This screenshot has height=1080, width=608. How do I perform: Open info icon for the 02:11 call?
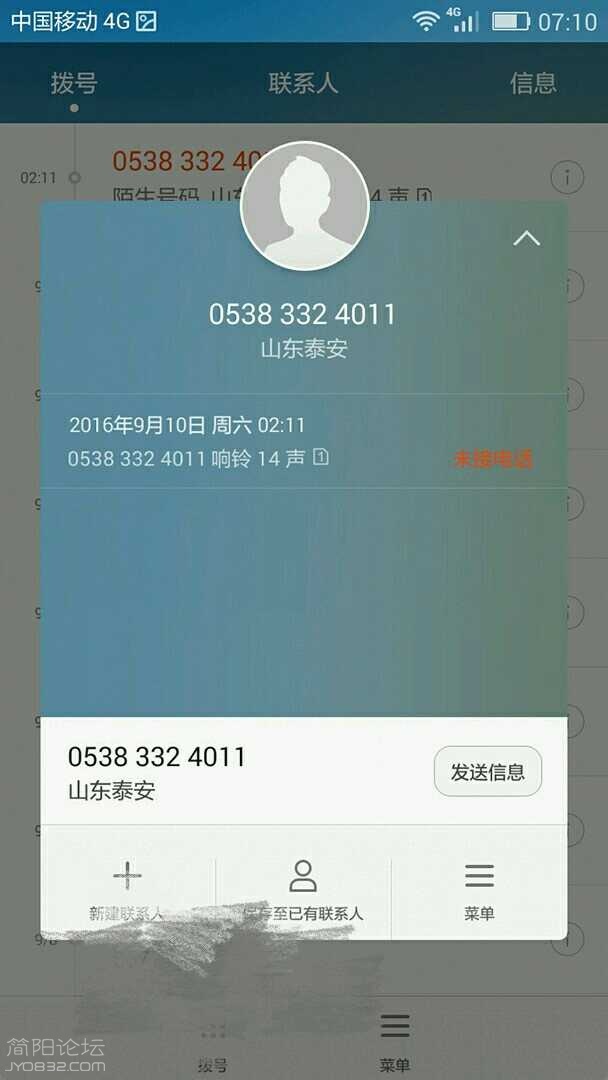click(567, 178)
